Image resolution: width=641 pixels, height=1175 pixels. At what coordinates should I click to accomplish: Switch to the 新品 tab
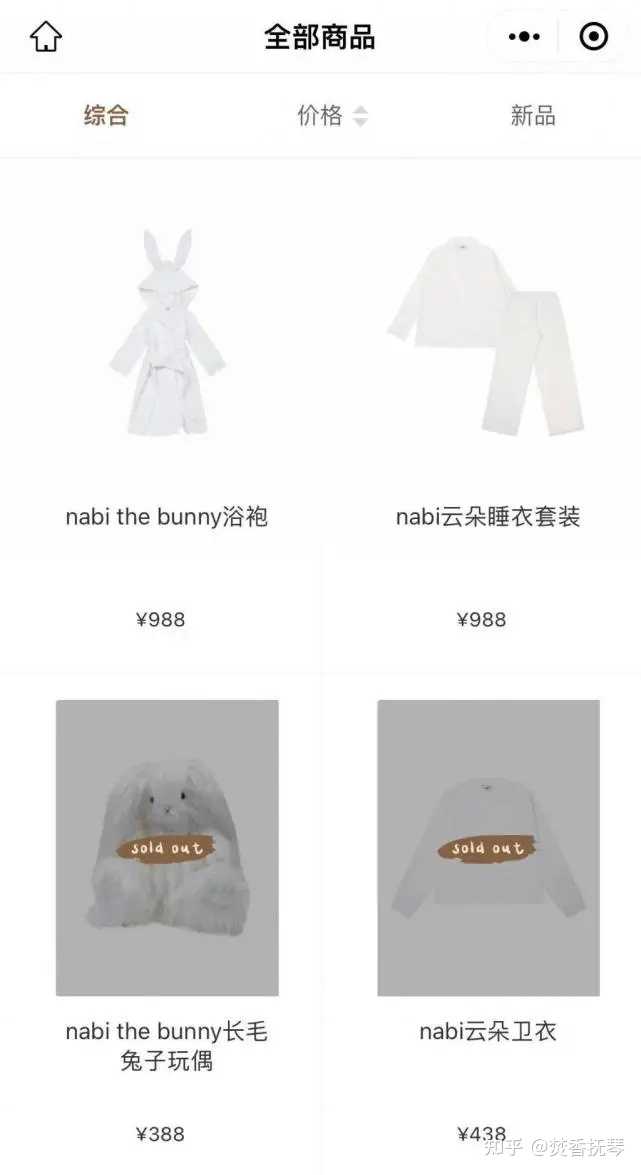(533, 115)
